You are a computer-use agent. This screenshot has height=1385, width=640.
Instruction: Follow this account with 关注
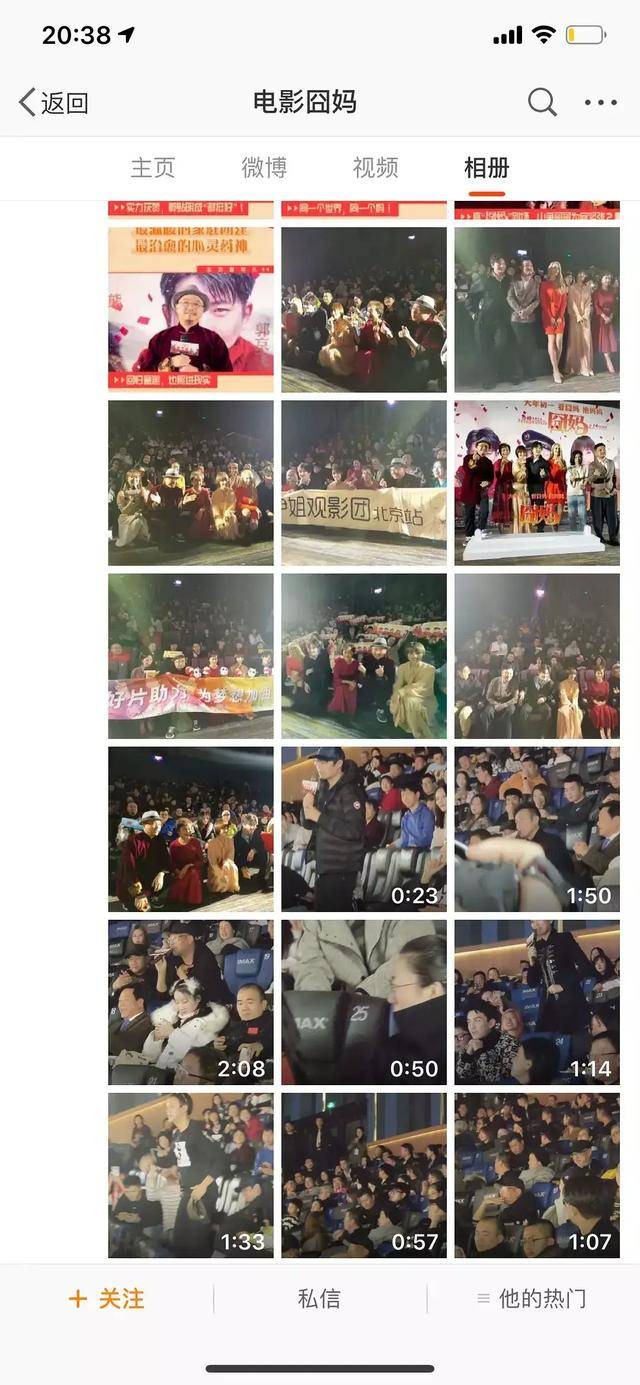coord(107,1299)
